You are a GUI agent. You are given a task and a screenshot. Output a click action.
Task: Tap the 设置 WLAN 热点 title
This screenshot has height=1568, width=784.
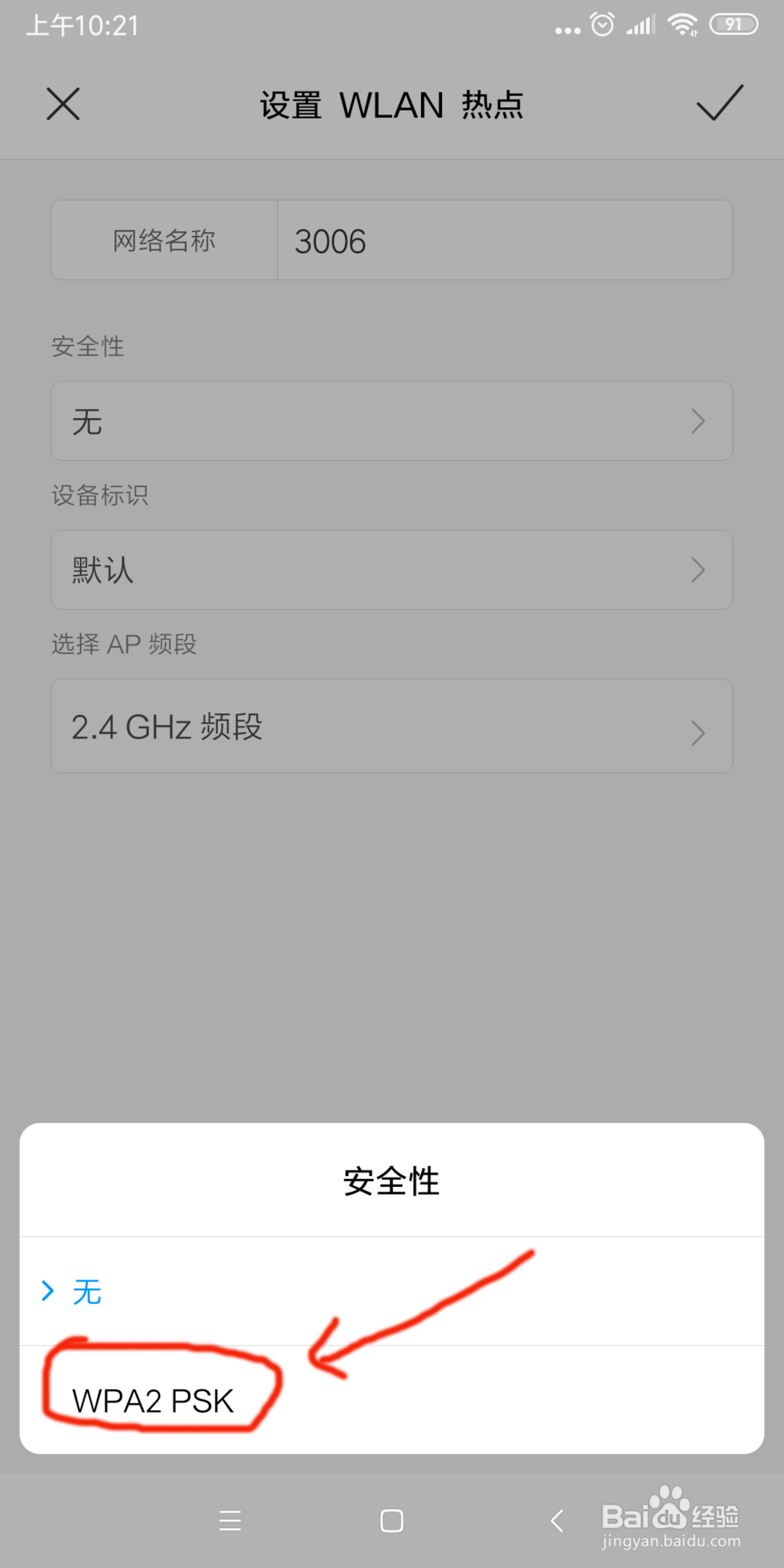(391, 104)
